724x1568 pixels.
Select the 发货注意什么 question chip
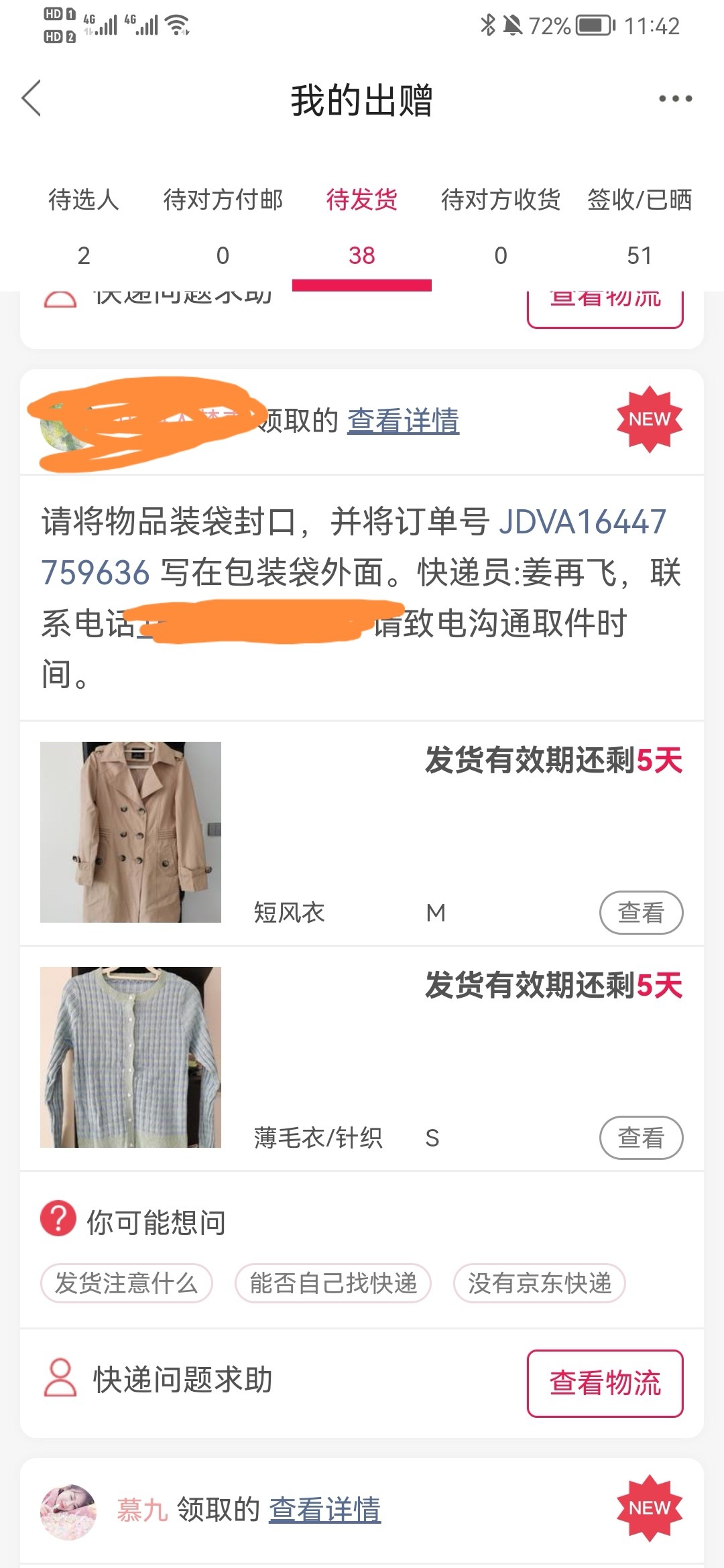[127, 1283]
